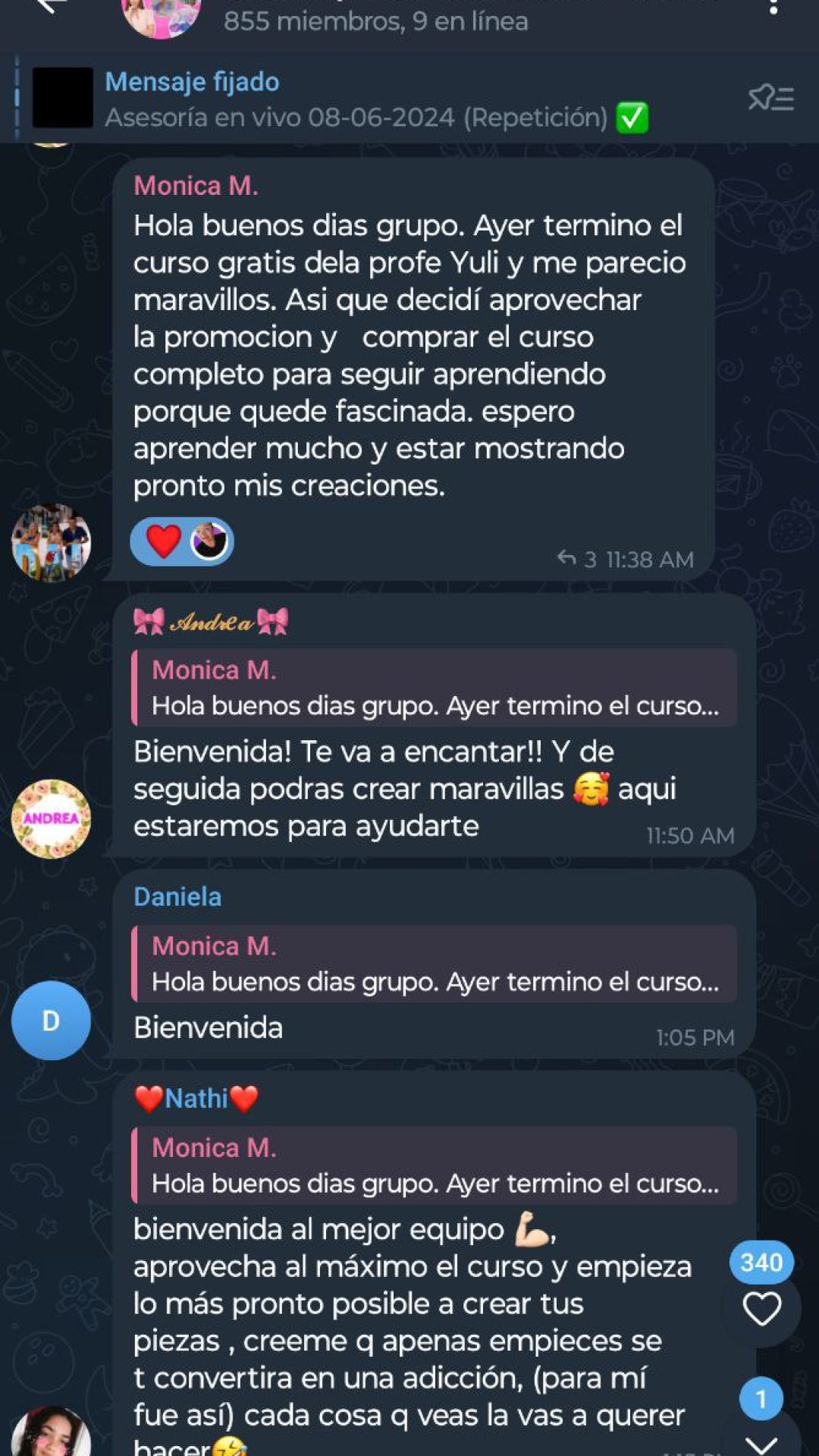Screen dimensions: 819x1456
Task: Open Andrea's profile avatar
Action: coord(51,819)
